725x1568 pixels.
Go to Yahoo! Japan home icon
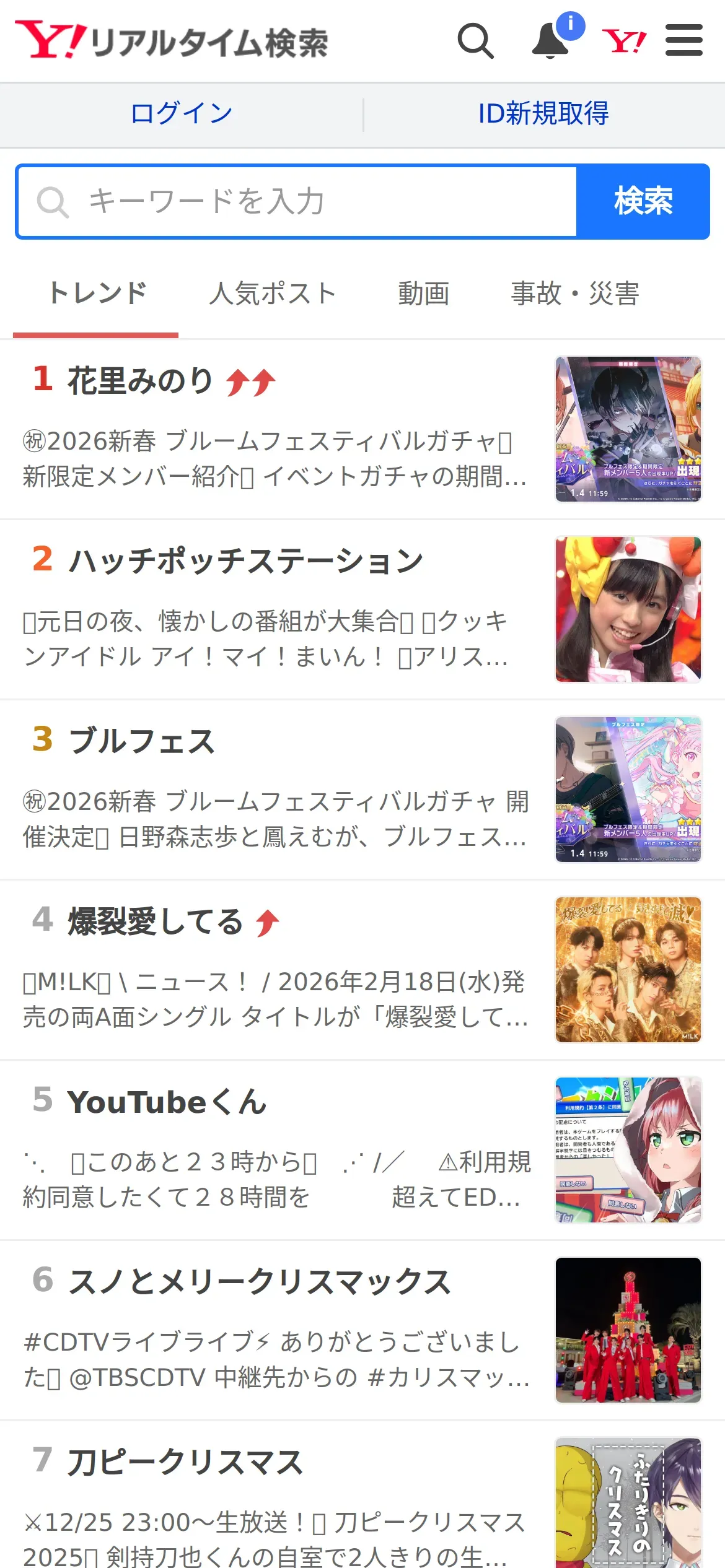pyautogui.click(x=624, y=41)
